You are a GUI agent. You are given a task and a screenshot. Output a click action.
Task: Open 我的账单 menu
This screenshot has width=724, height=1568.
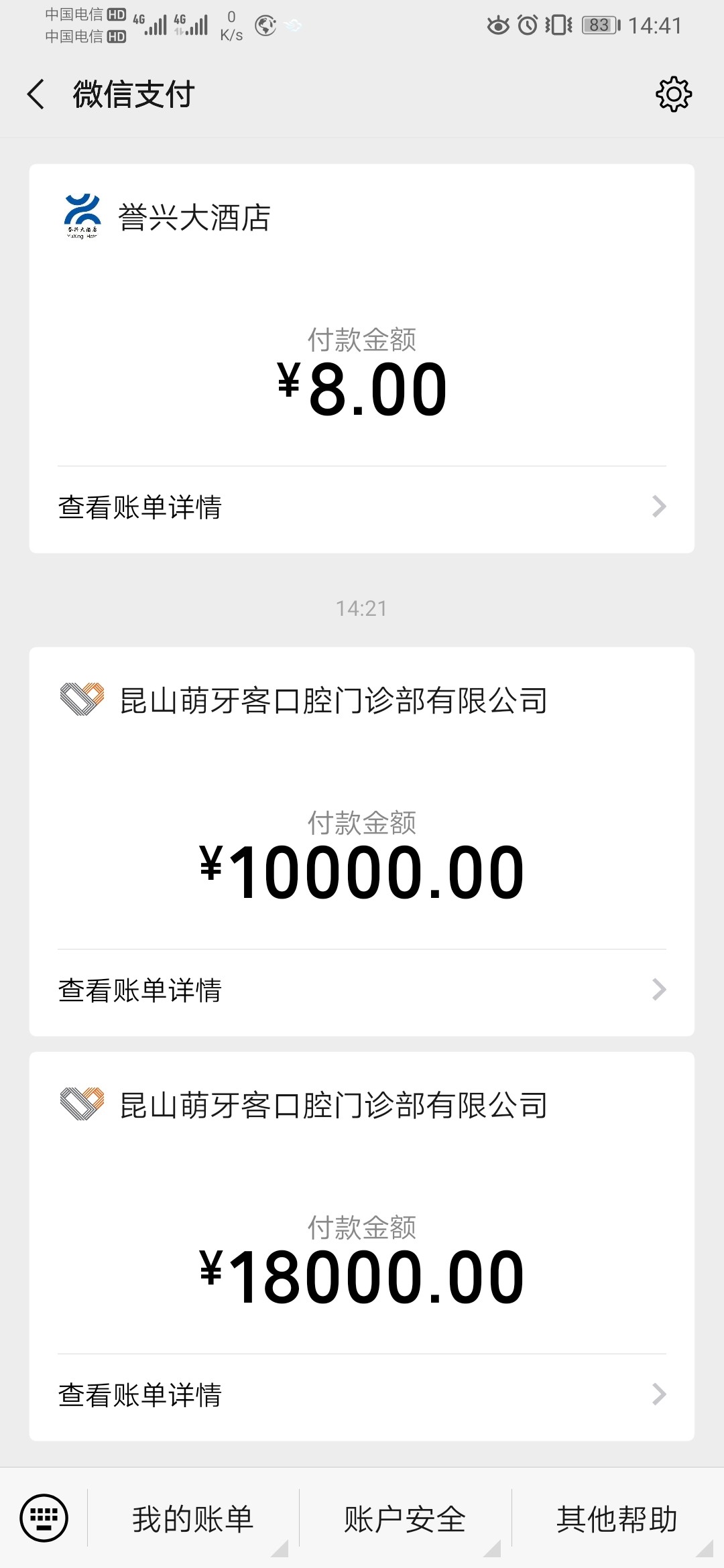193,1518
